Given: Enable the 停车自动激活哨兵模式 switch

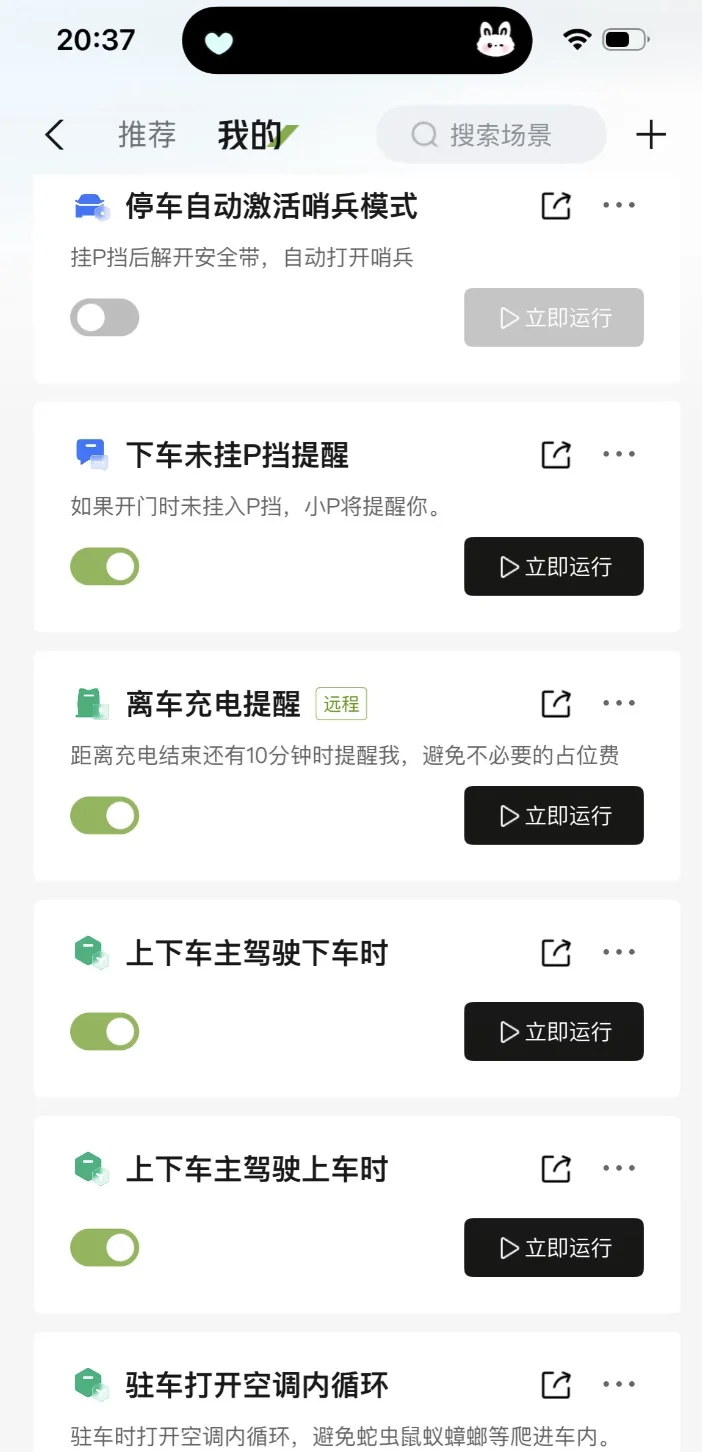Looking at the screenshot, I should [104, 317].
